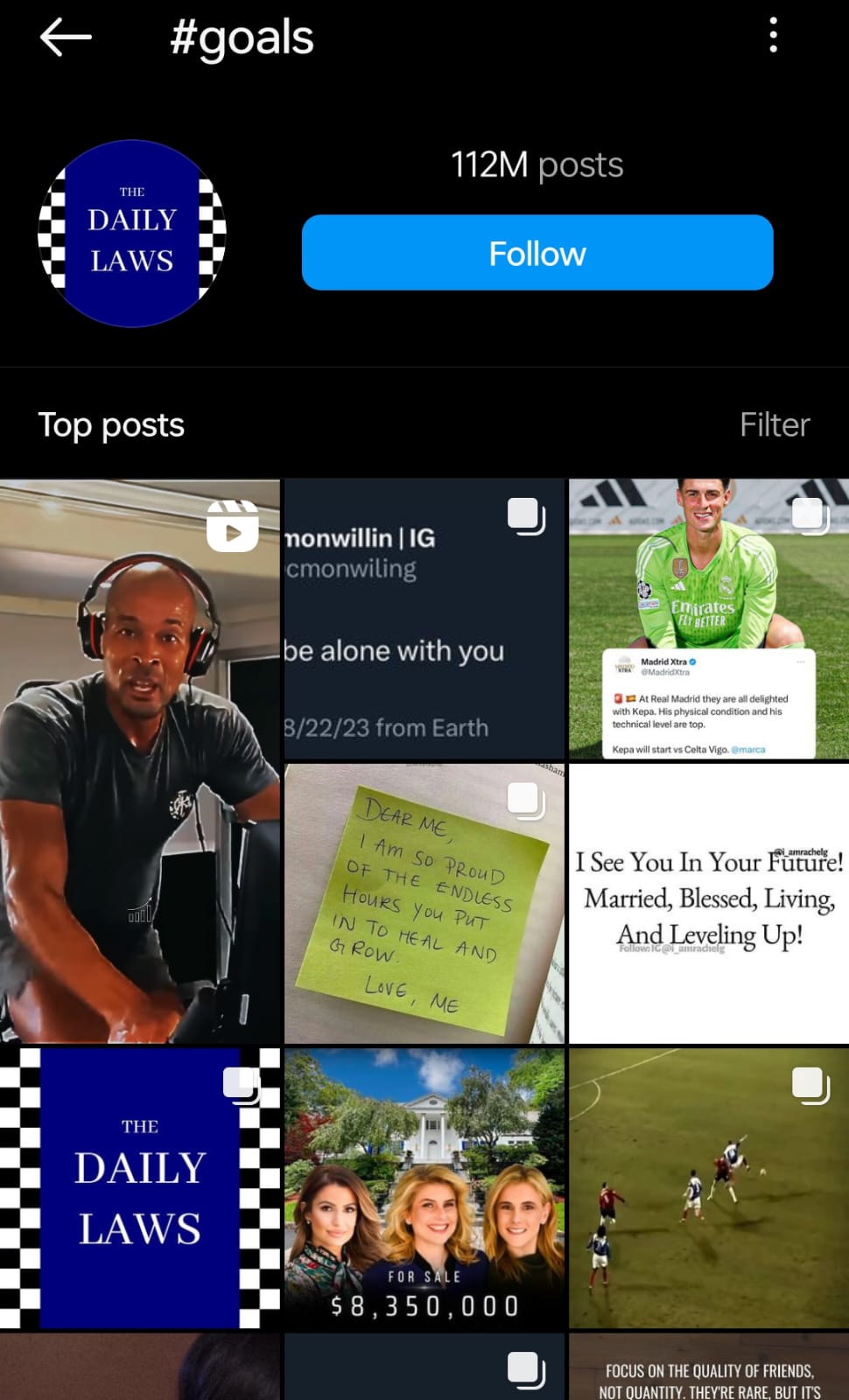Select the Top posts section header
The height and width of the screenshot is (1400, 849).
point(112,424)
